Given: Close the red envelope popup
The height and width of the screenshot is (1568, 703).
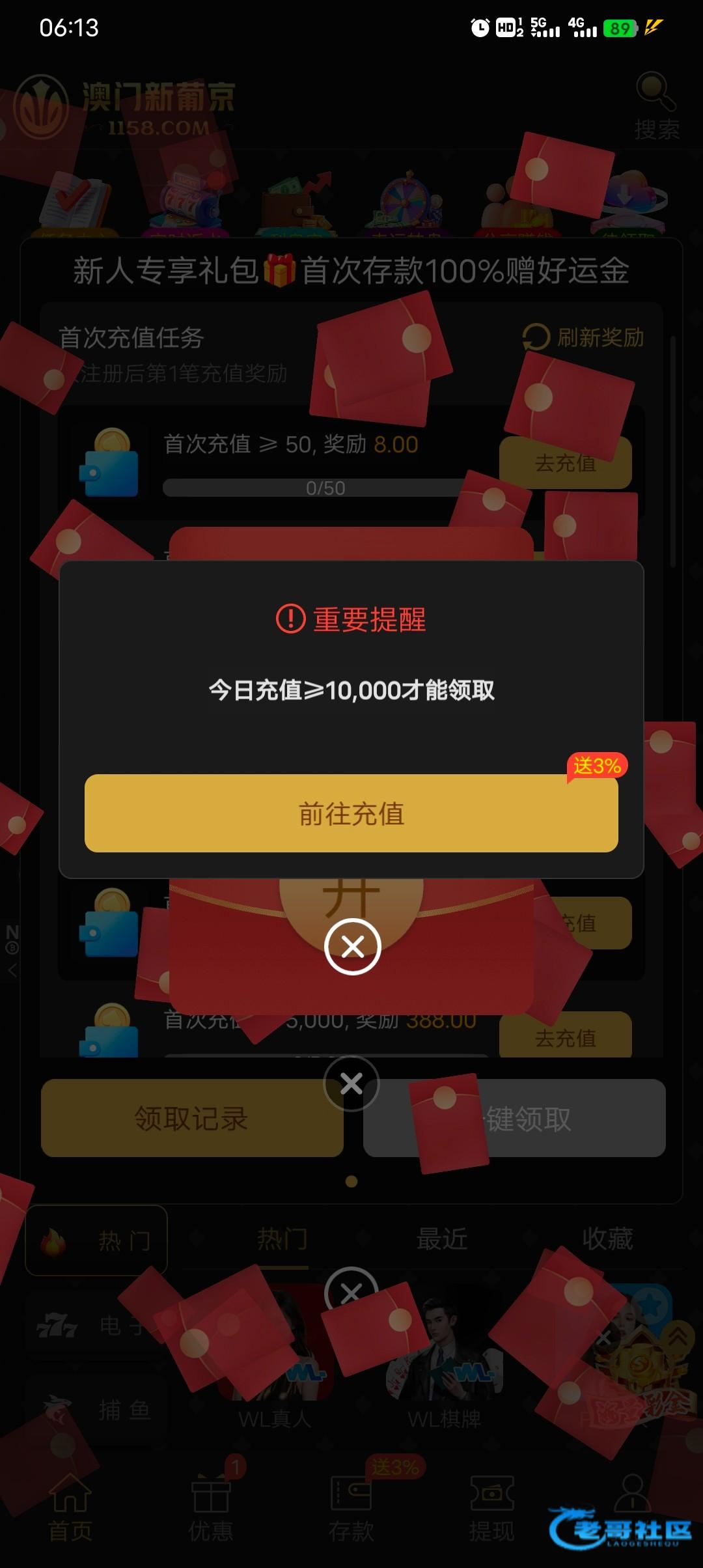Looking at the screenshot, I should (x=352, y=947).
